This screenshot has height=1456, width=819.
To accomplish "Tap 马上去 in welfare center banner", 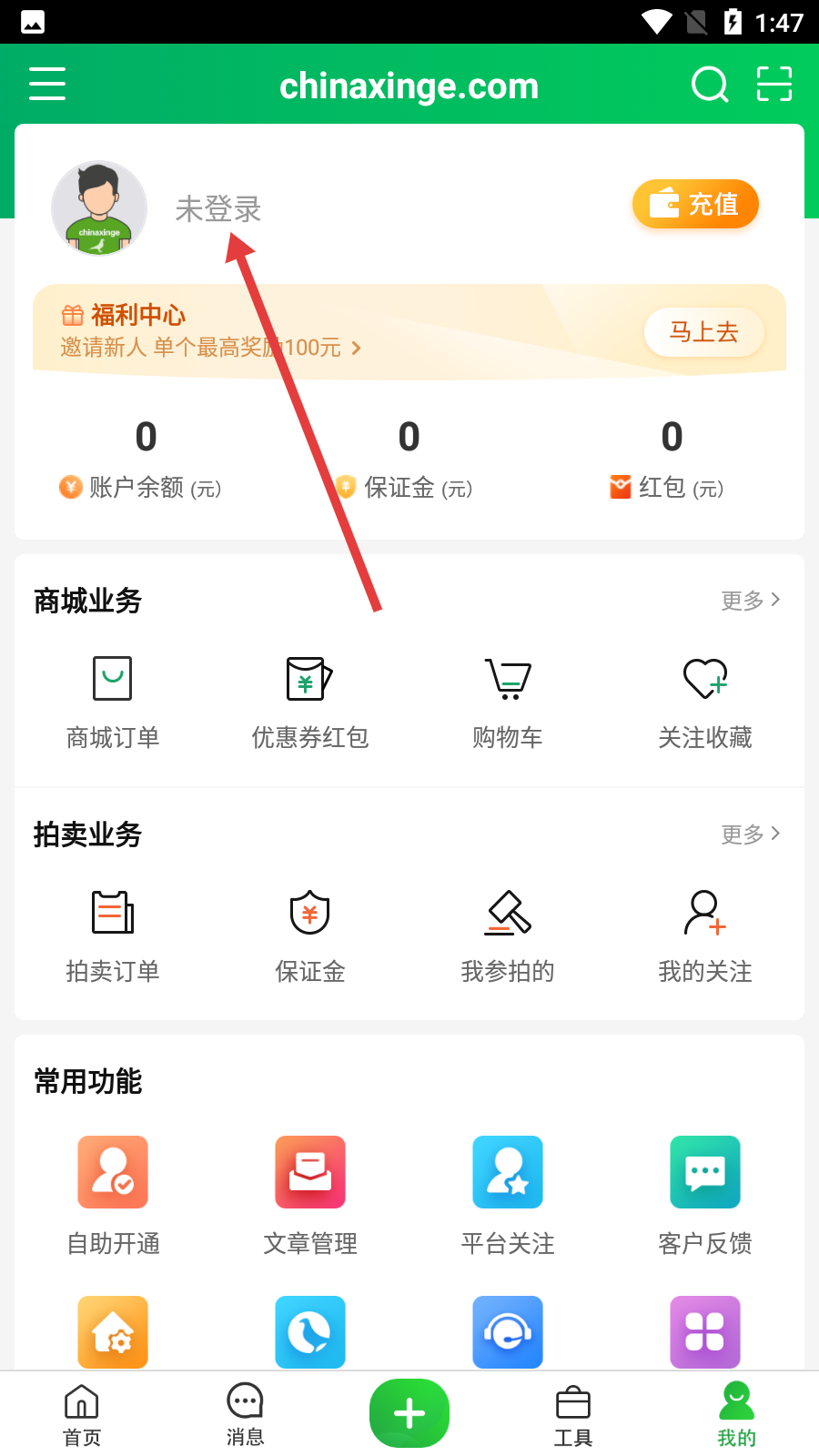I will (x=703, y=332).
